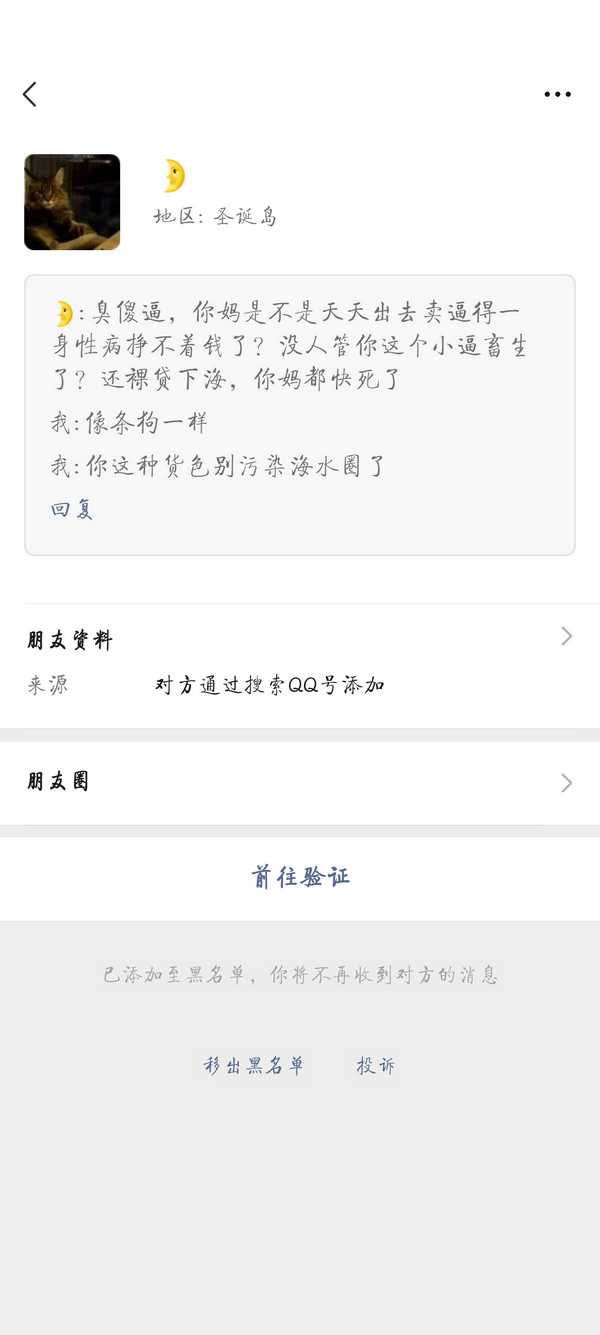
Task: Open the 朋友圈 row
Action: [300, 782]
